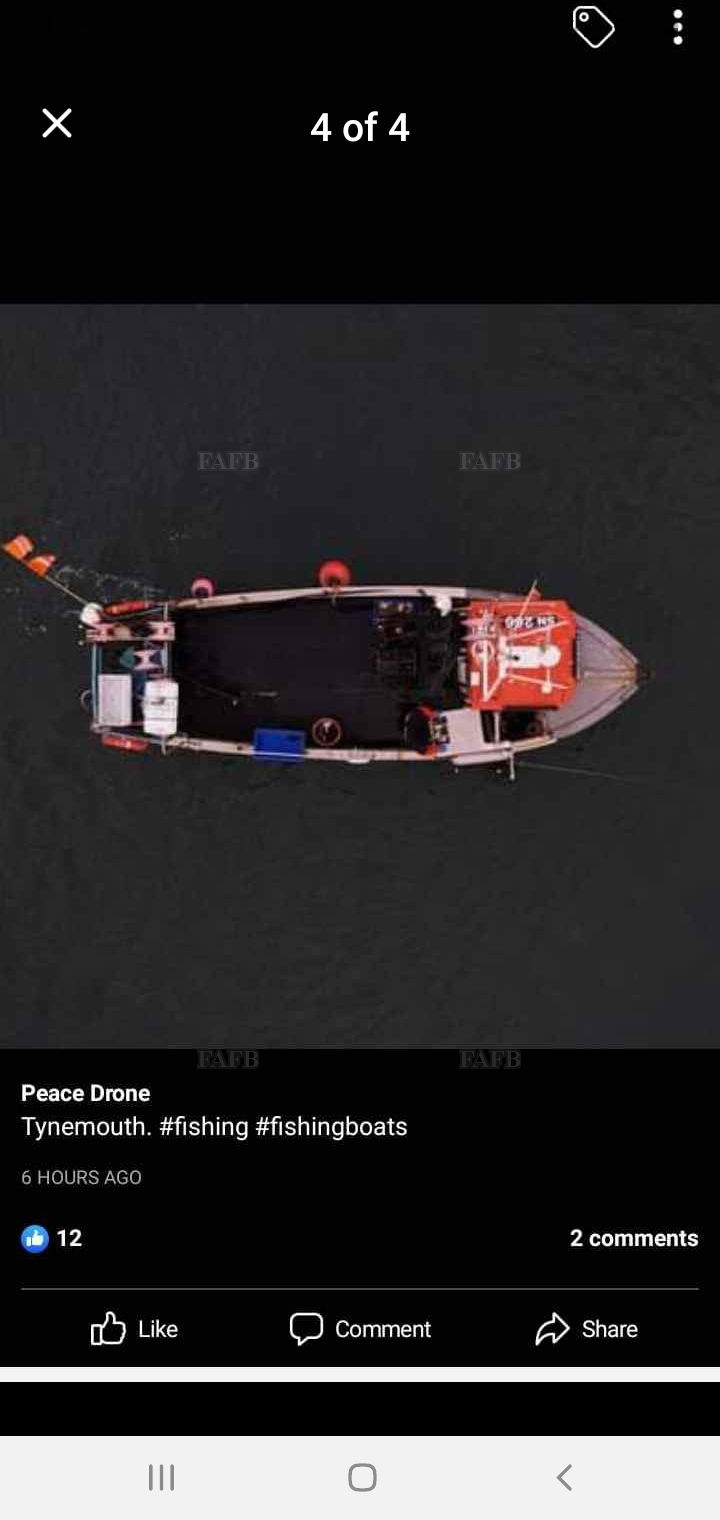Go to the home screen using the system home button

click(362, 1477)
